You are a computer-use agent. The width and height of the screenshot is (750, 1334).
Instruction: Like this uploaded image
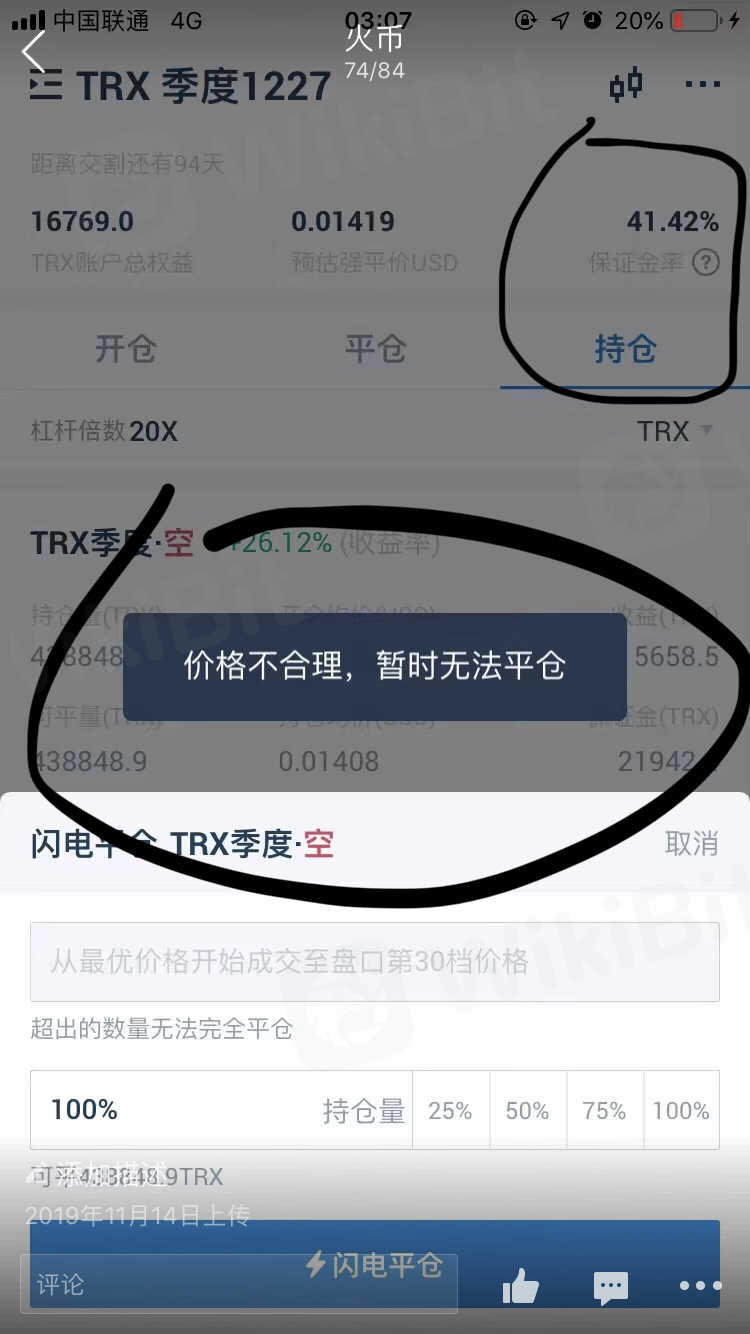click(x=521, y=1286)
